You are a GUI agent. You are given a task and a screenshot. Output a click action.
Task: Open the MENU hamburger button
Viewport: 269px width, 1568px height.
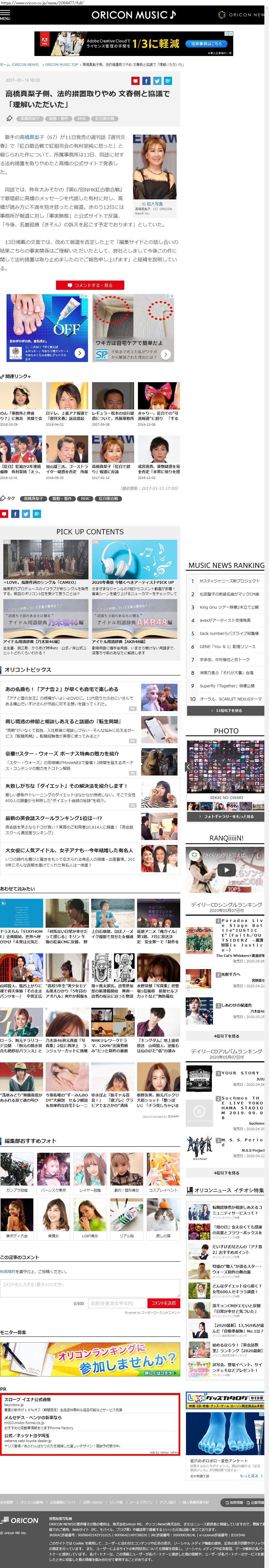[x=5, y=14]
